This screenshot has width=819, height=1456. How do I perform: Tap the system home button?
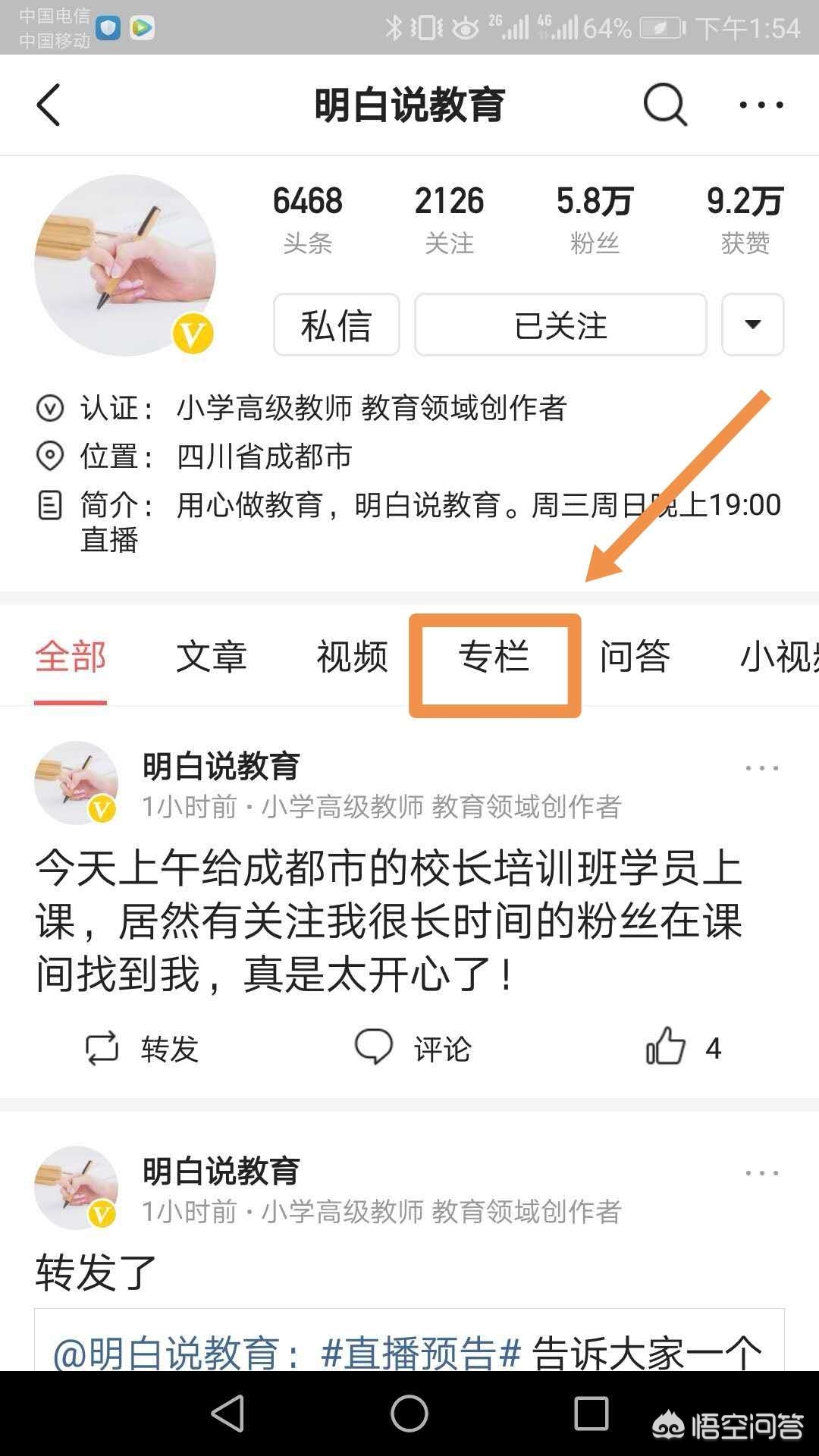pyautogui.click(x=409, y=1414)
